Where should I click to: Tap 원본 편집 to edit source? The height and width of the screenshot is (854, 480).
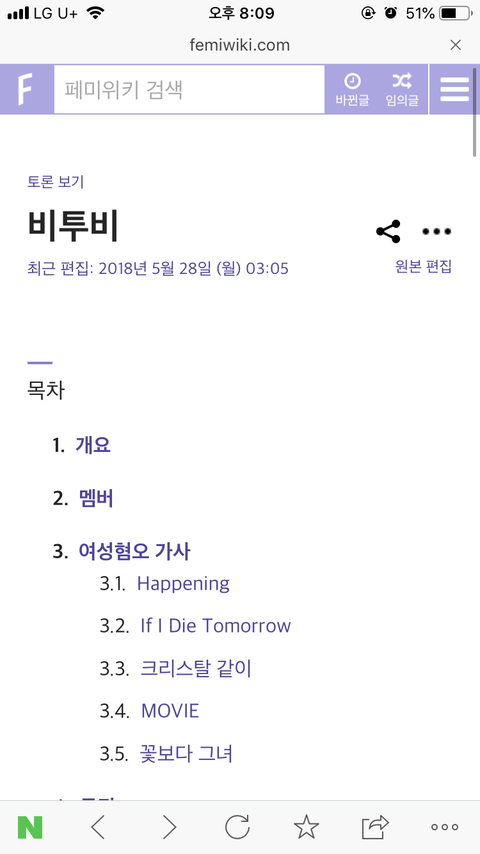coord(423,267)
